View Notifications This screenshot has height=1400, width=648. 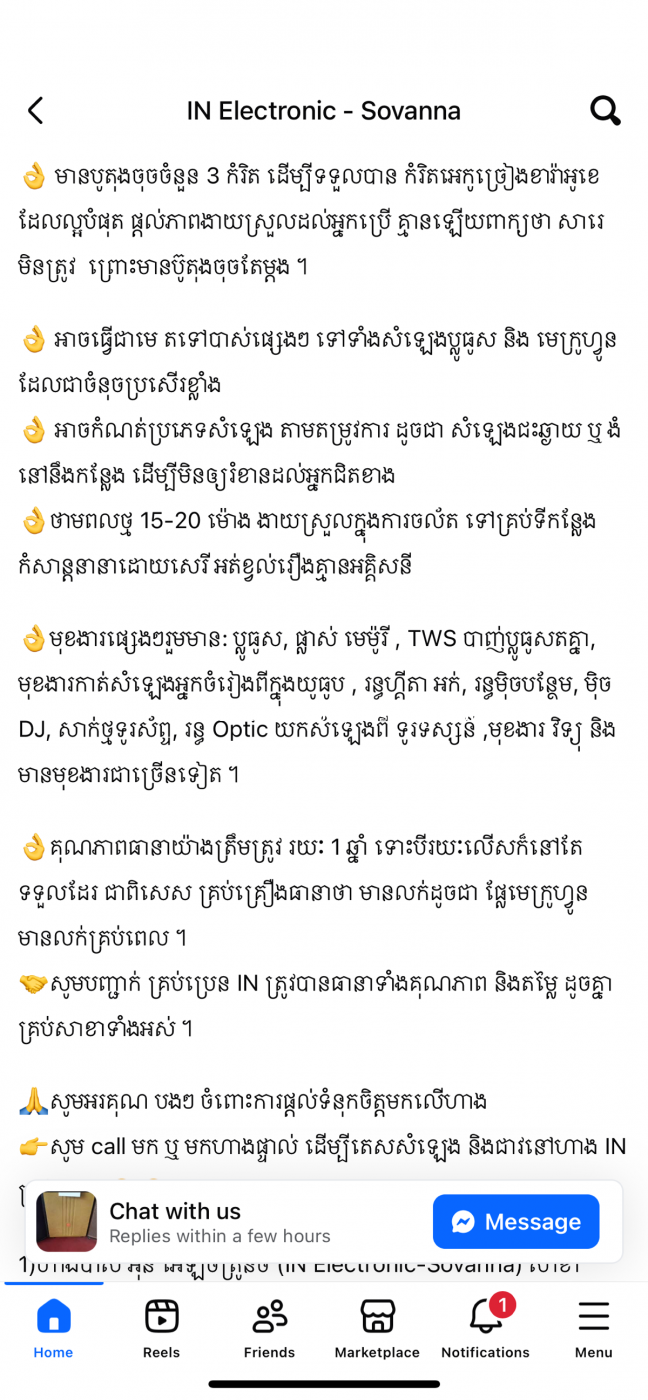tap(486, 1328)
